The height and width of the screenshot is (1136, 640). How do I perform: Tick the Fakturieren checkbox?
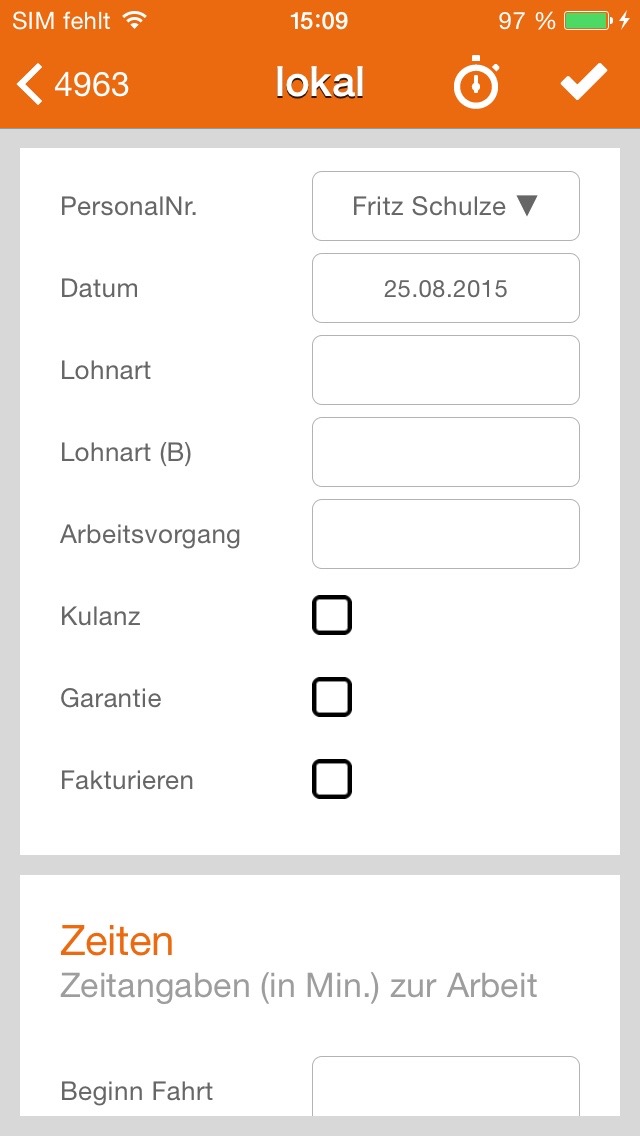coord(332,779)
